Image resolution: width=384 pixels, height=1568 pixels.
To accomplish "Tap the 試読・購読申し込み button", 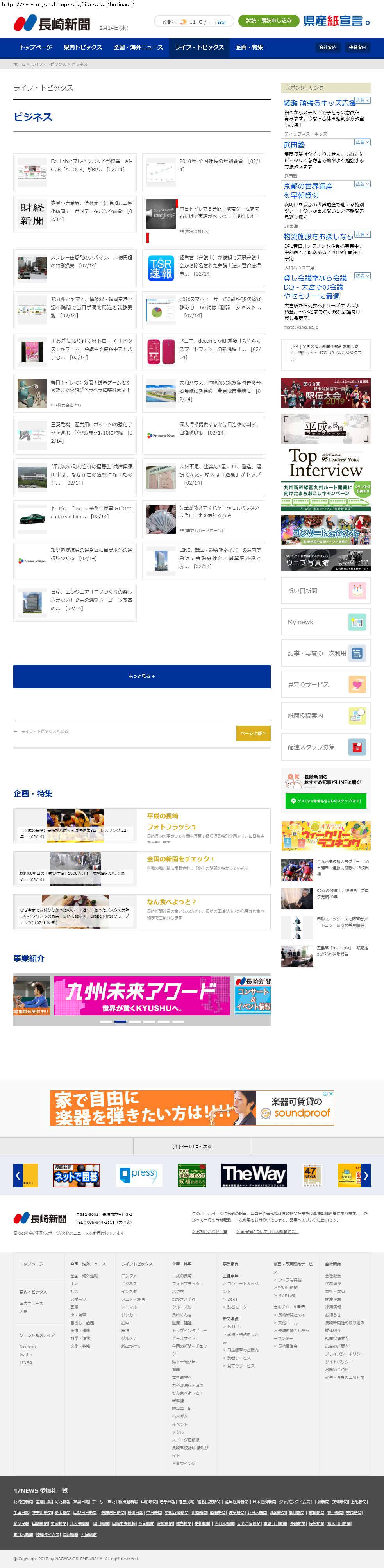I will 268,21.
